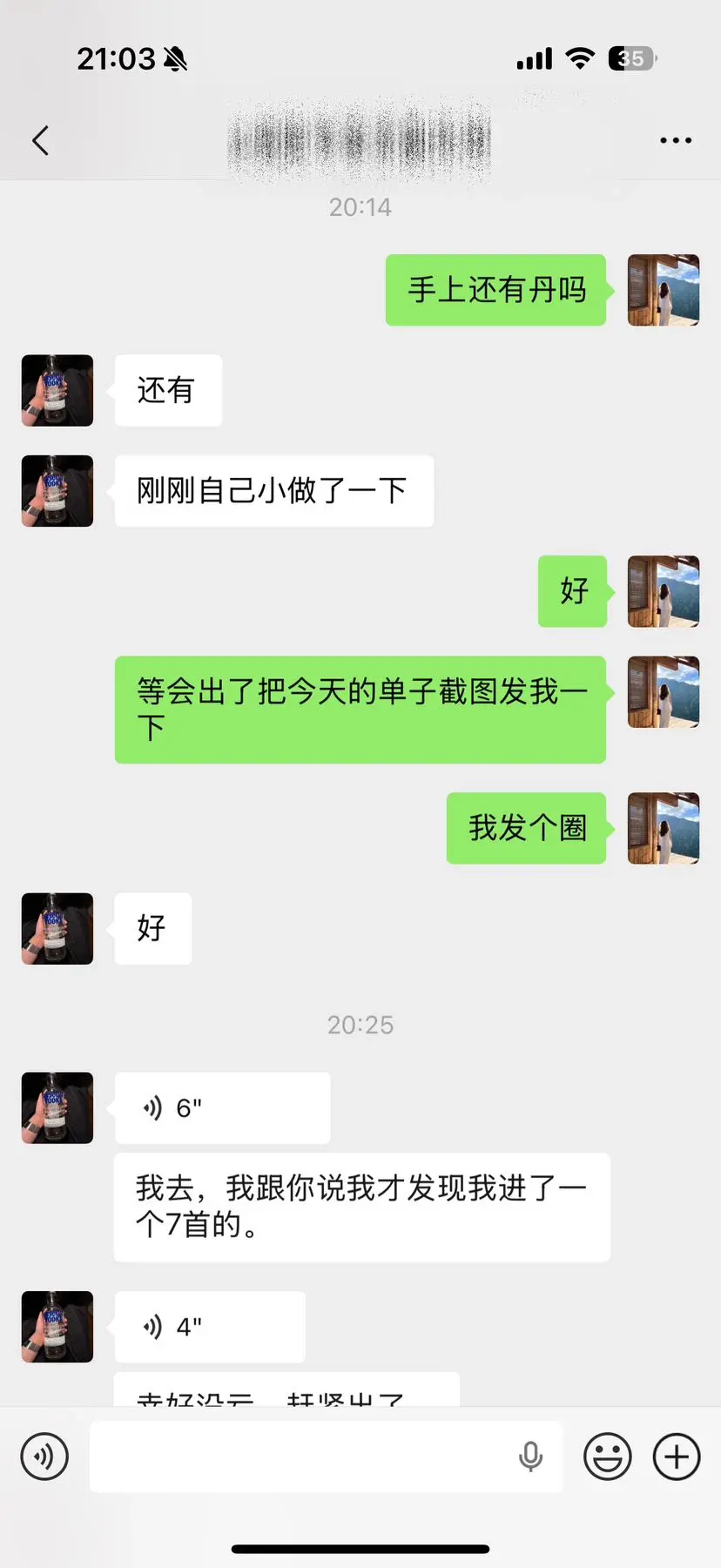Tap the battery indicator in the status bar

[x=631, y=58]
